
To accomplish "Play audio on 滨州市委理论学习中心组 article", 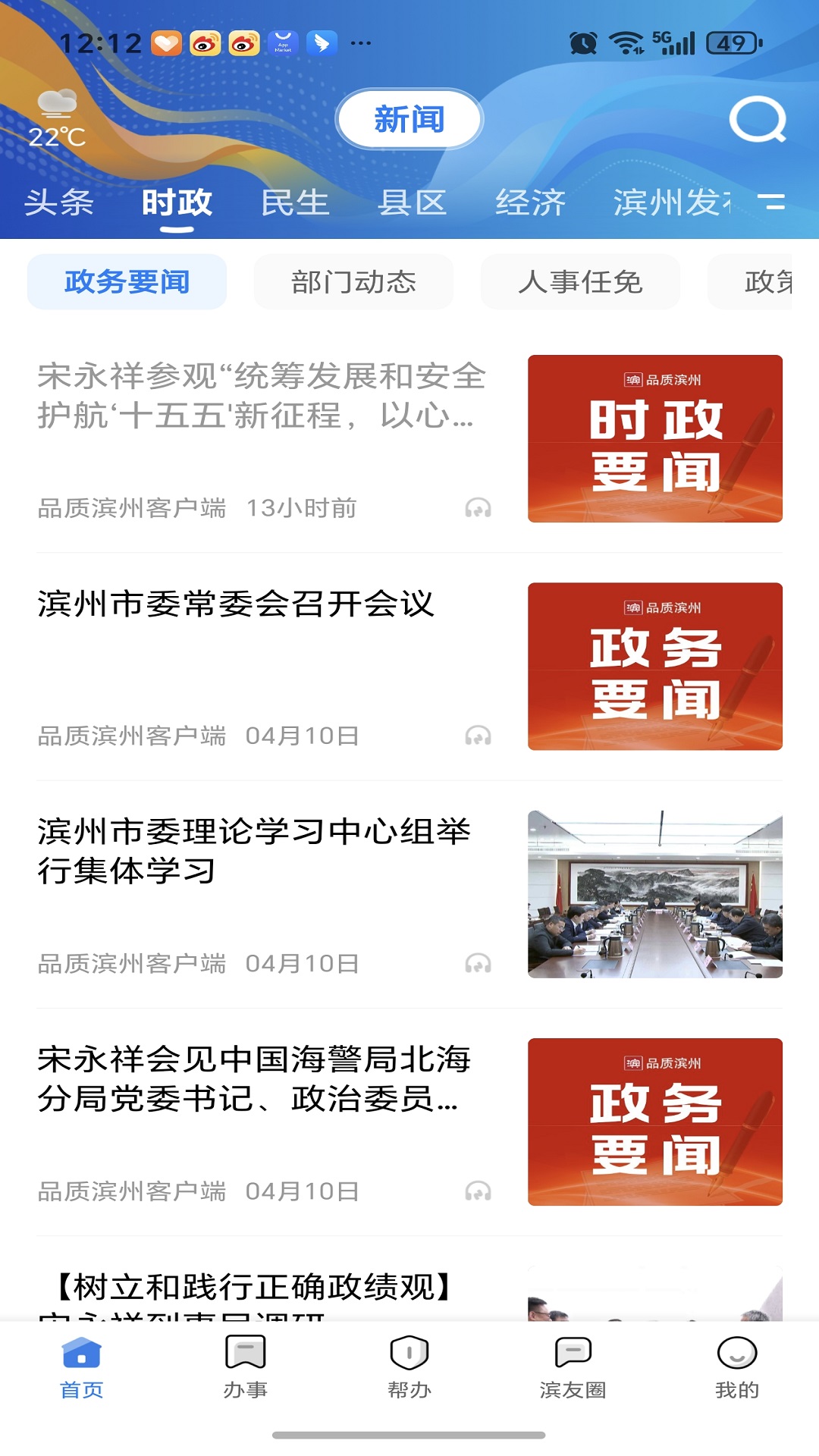I will tap(476, 964).
